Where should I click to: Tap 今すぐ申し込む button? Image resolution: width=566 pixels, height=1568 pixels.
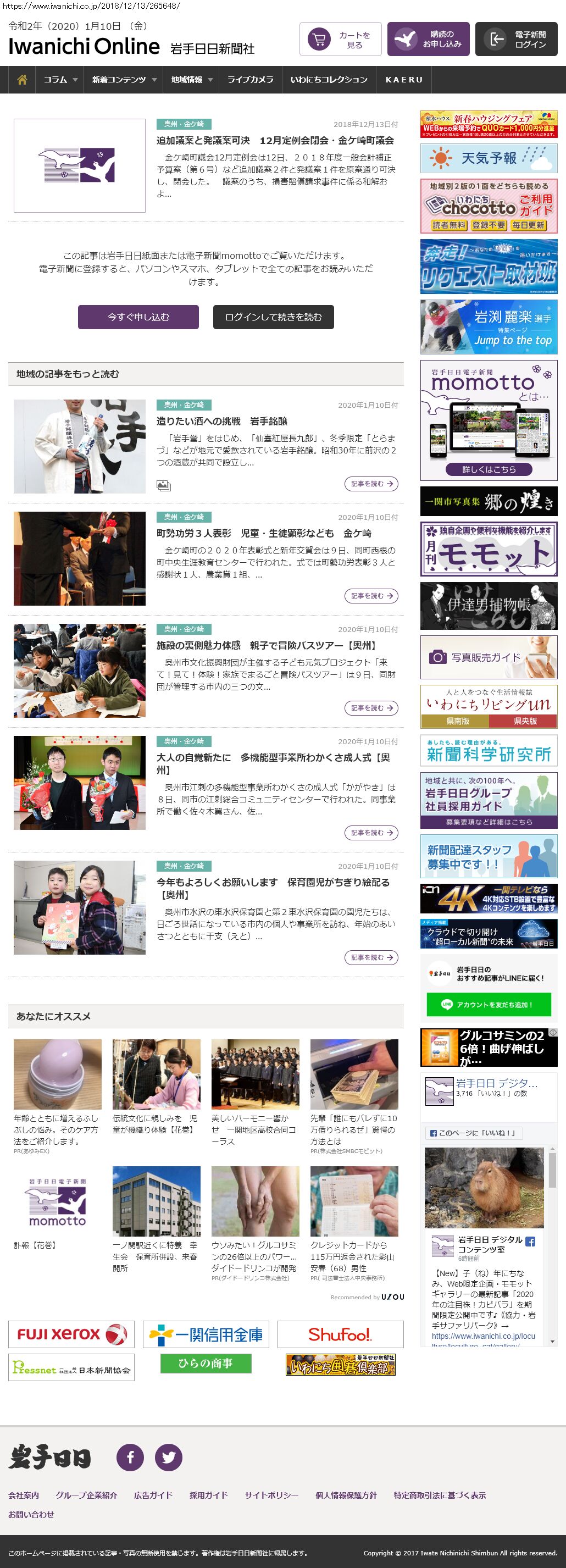138,317
